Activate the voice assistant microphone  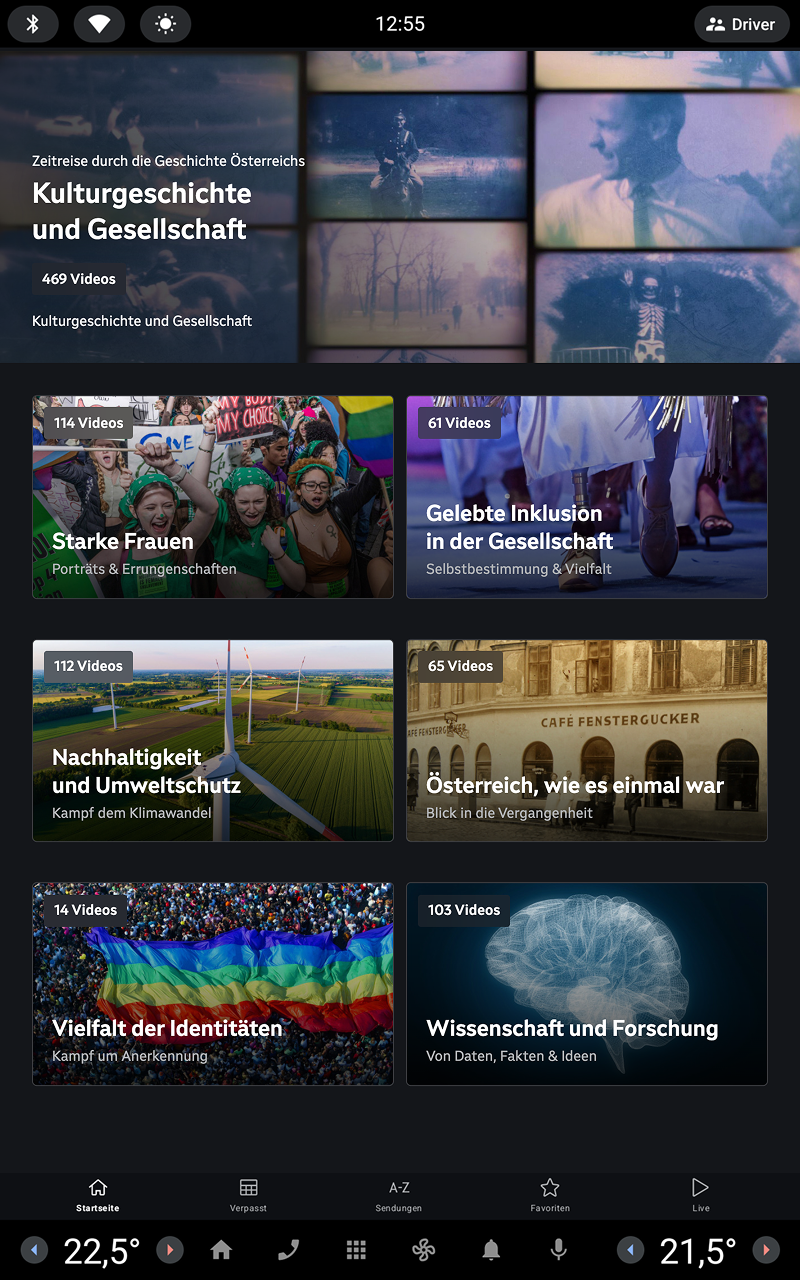click(x=559, y=1250)
